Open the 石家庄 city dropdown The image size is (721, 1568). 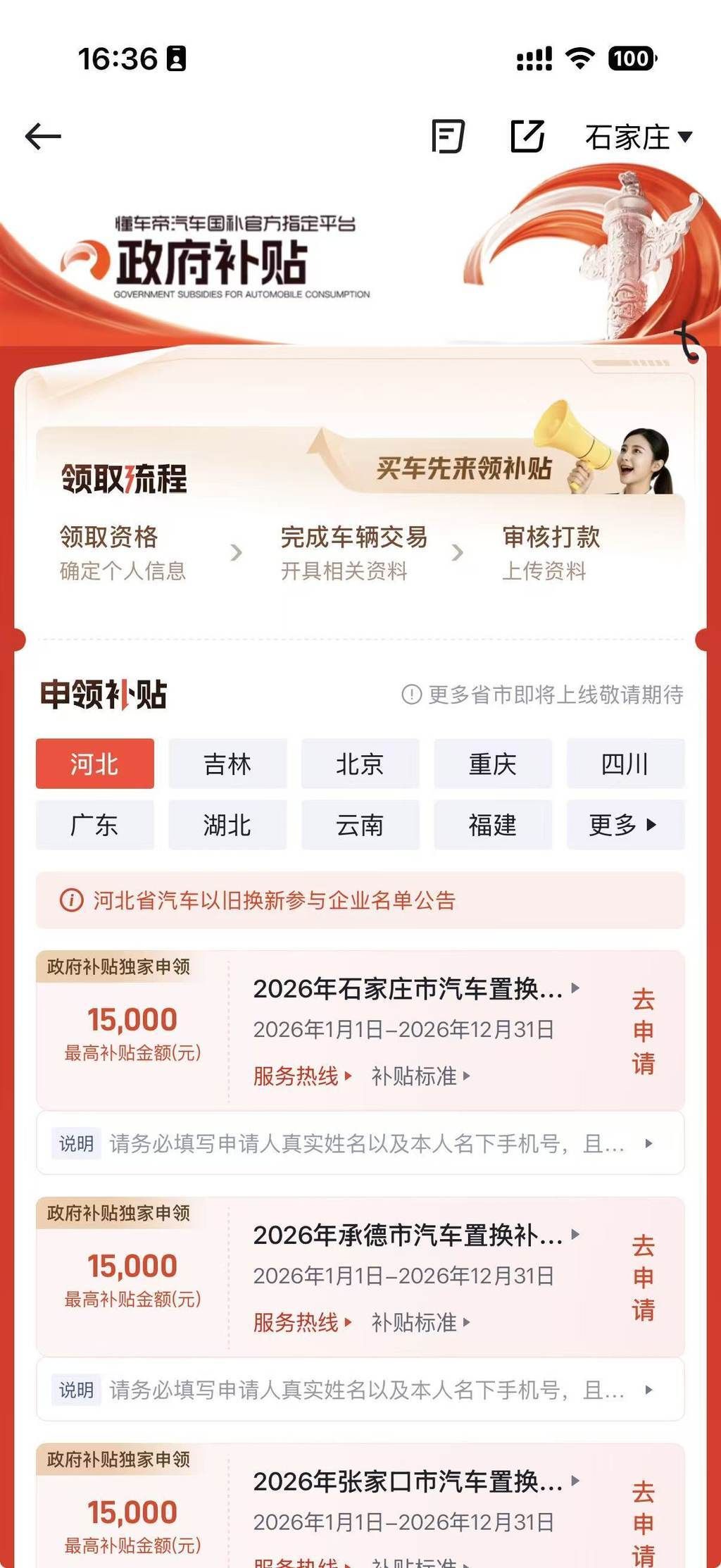638,137
